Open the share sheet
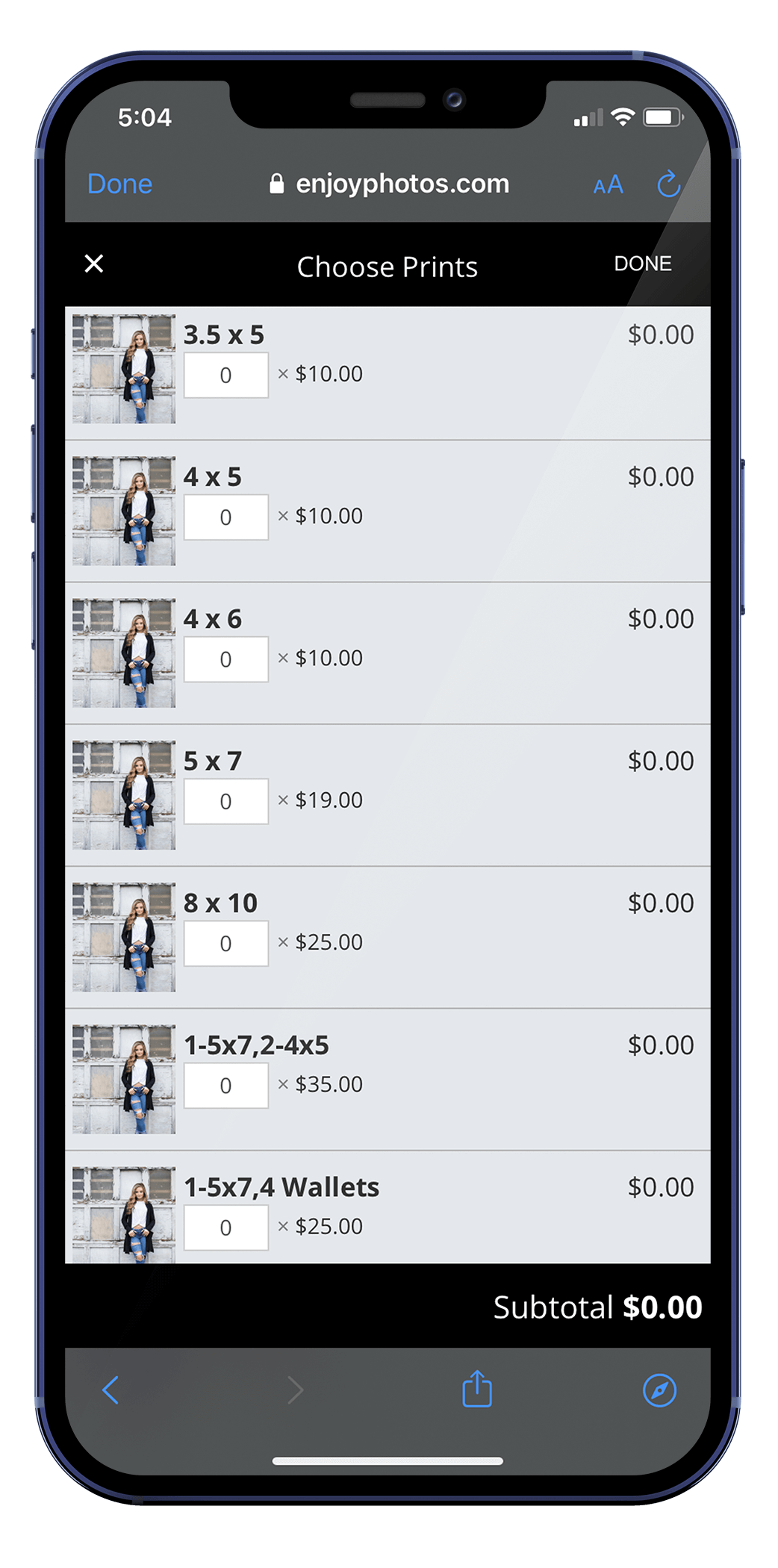778x1568 pixels. tap(477, 1389)
